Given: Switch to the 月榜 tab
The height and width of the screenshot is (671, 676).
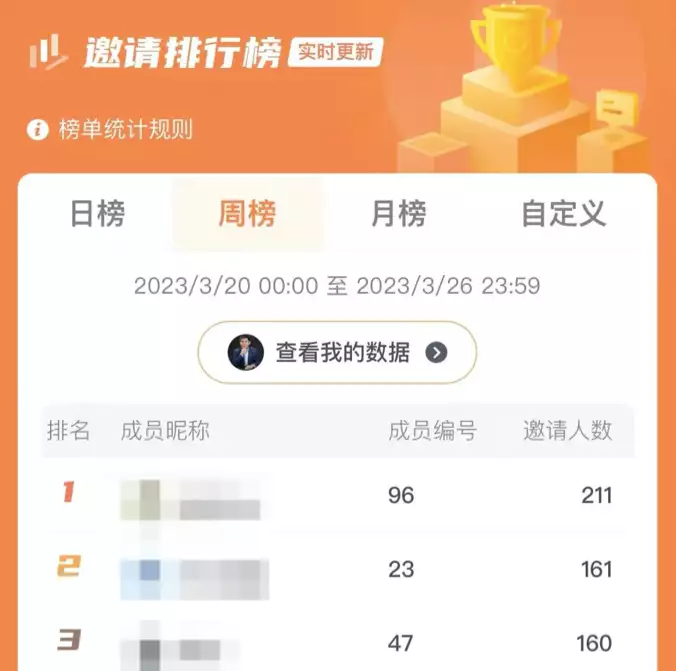Looking at the screenshot, I should (x=398, y=214).
